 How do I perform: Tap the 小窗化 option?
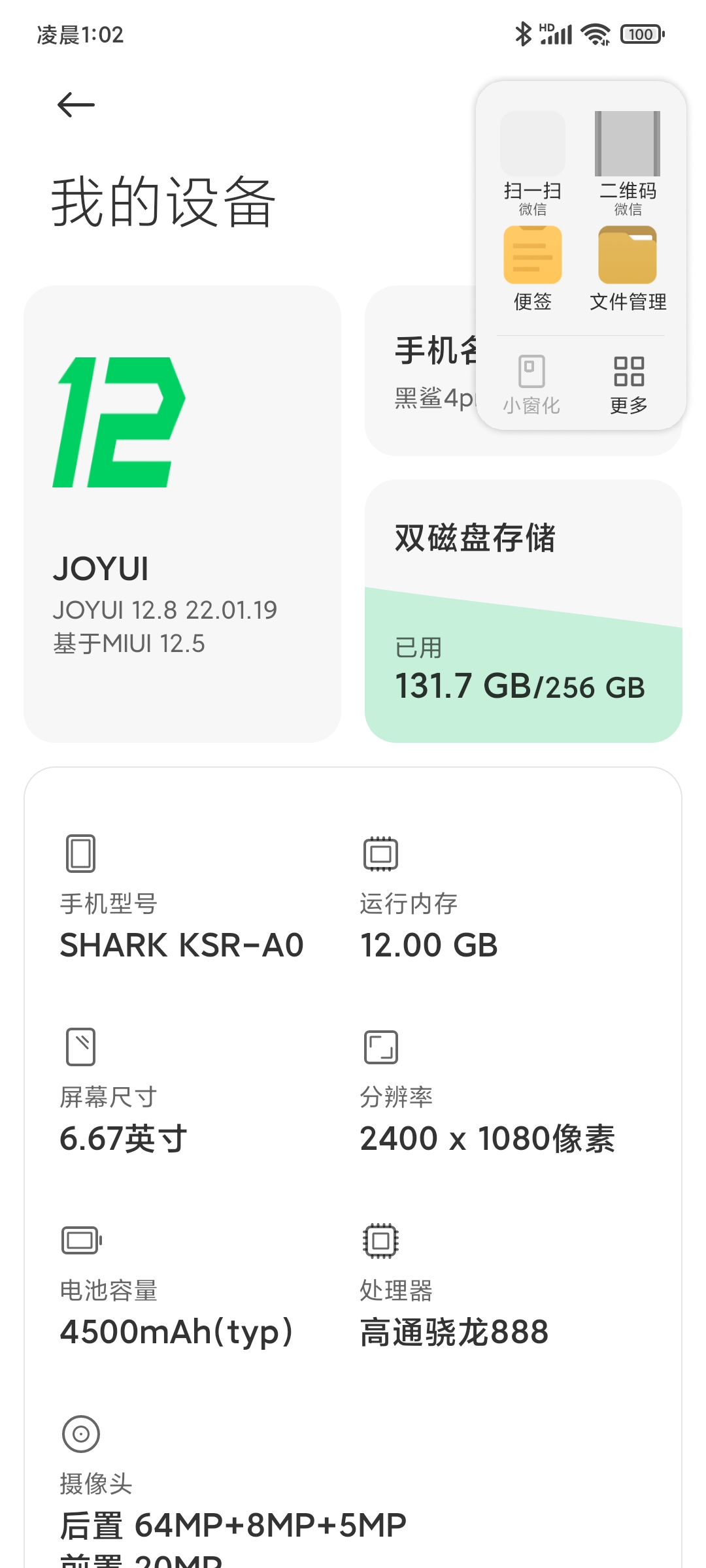[x=531, y=385]
